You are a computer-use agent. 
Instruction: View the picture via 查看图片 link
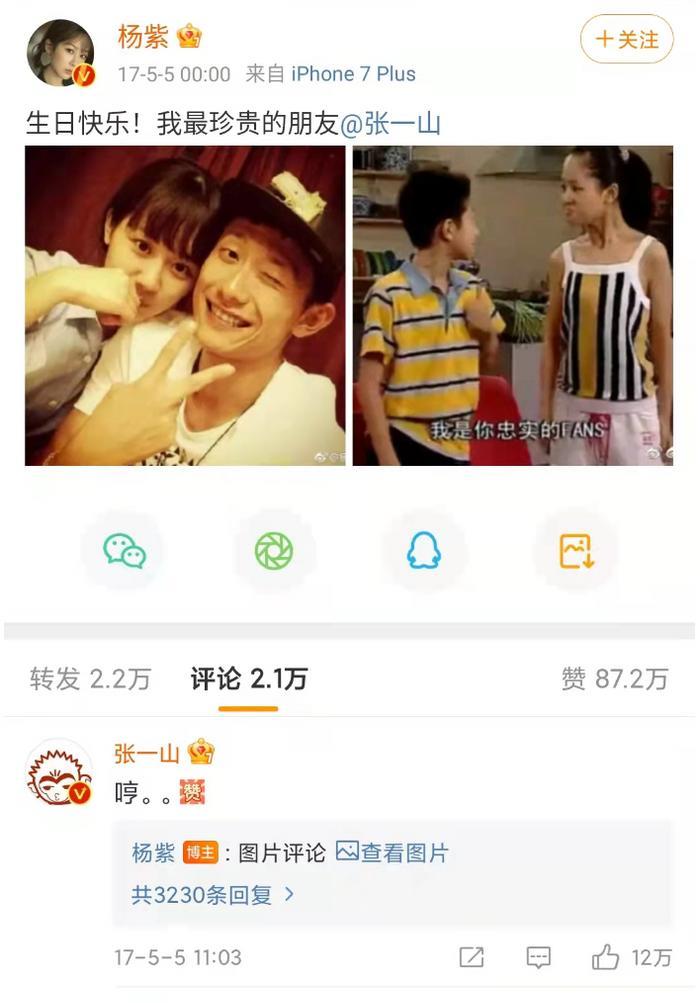point(393,853)
